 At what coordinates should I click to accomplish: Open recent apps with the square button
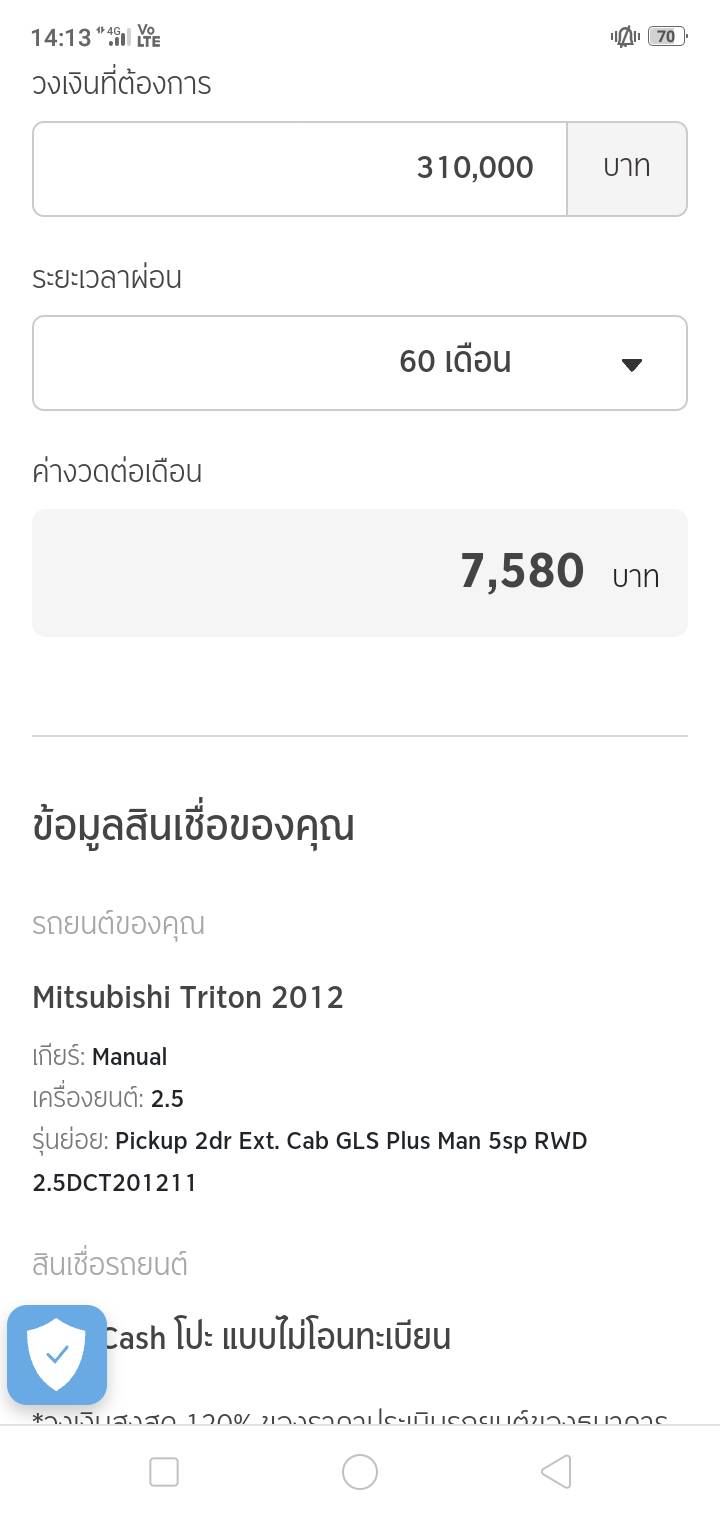coord(164,1472)
